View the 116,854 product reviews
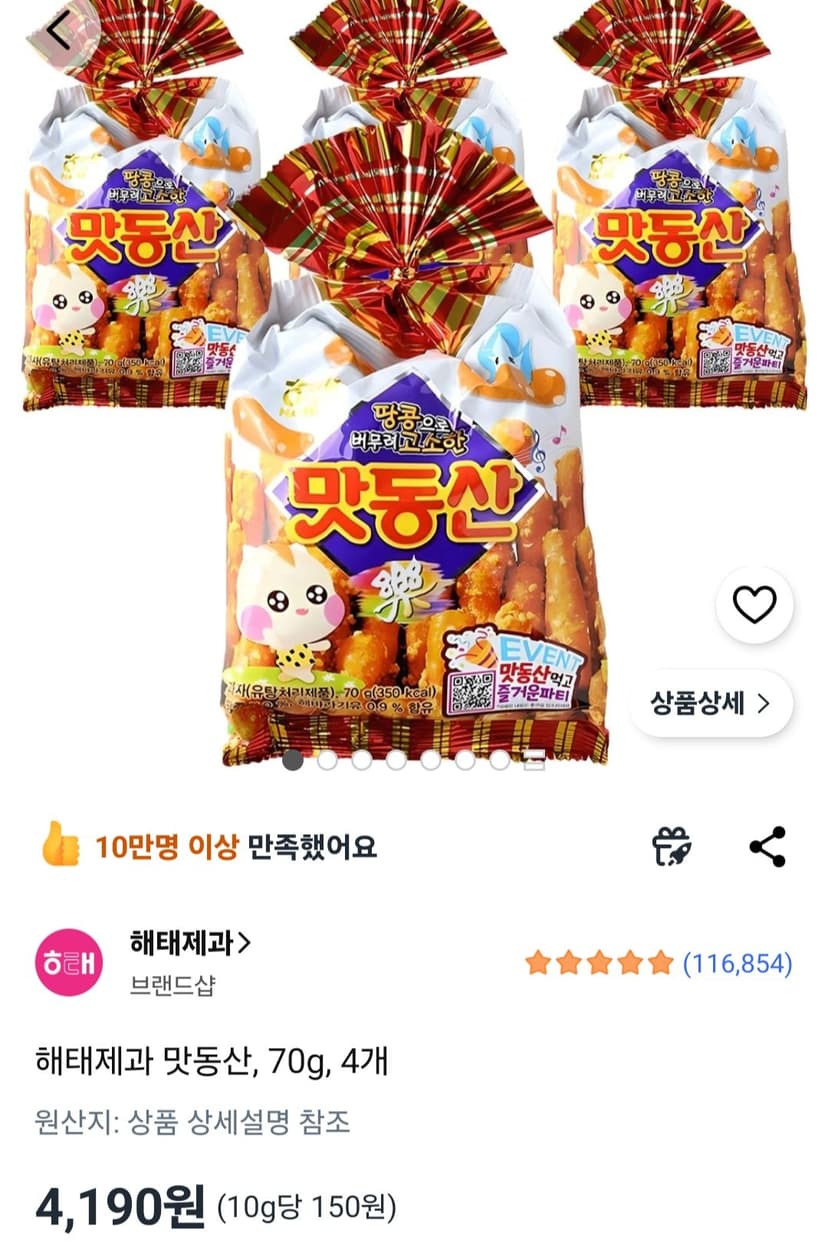 coord(737,963)
